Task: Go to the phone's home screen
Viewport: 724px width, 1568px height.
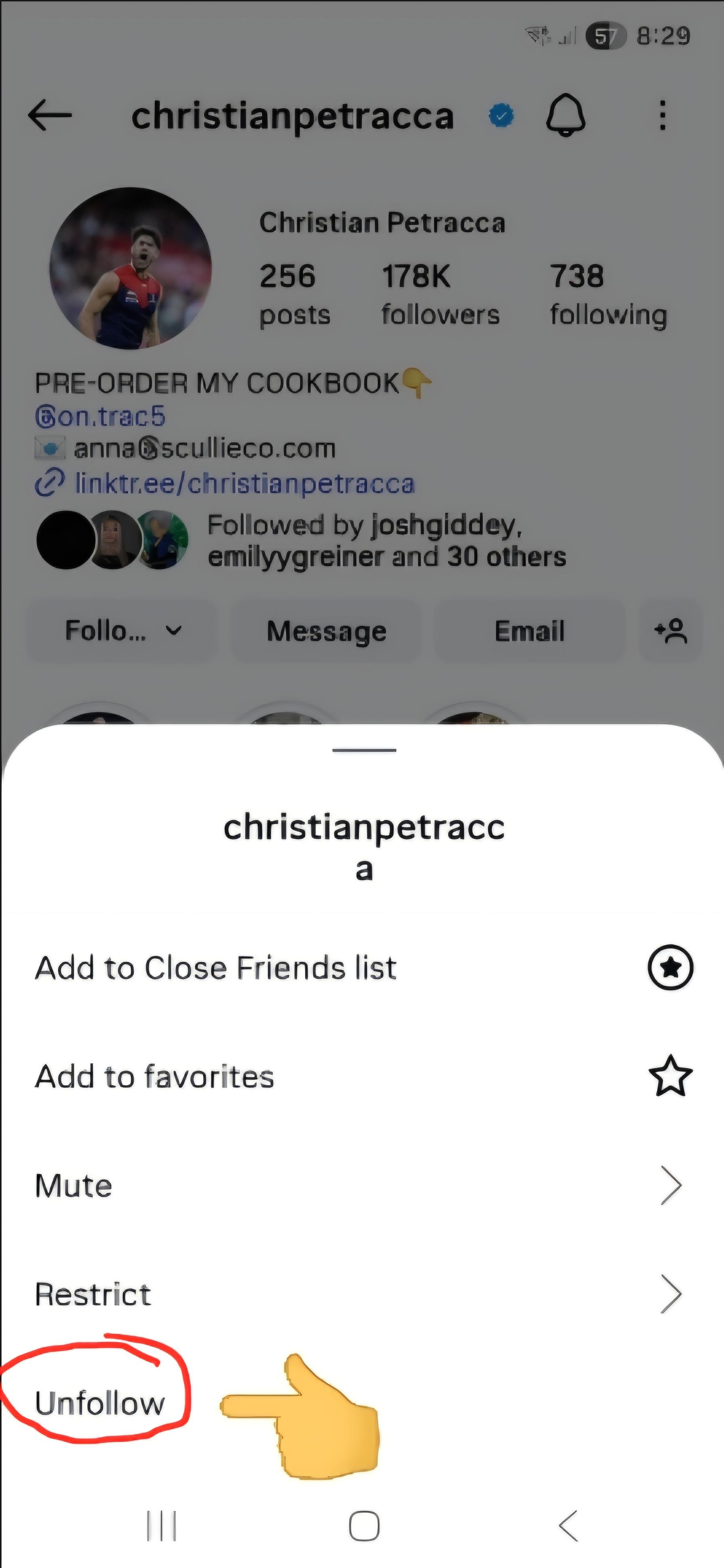Action: click(x=364, y=1526)
